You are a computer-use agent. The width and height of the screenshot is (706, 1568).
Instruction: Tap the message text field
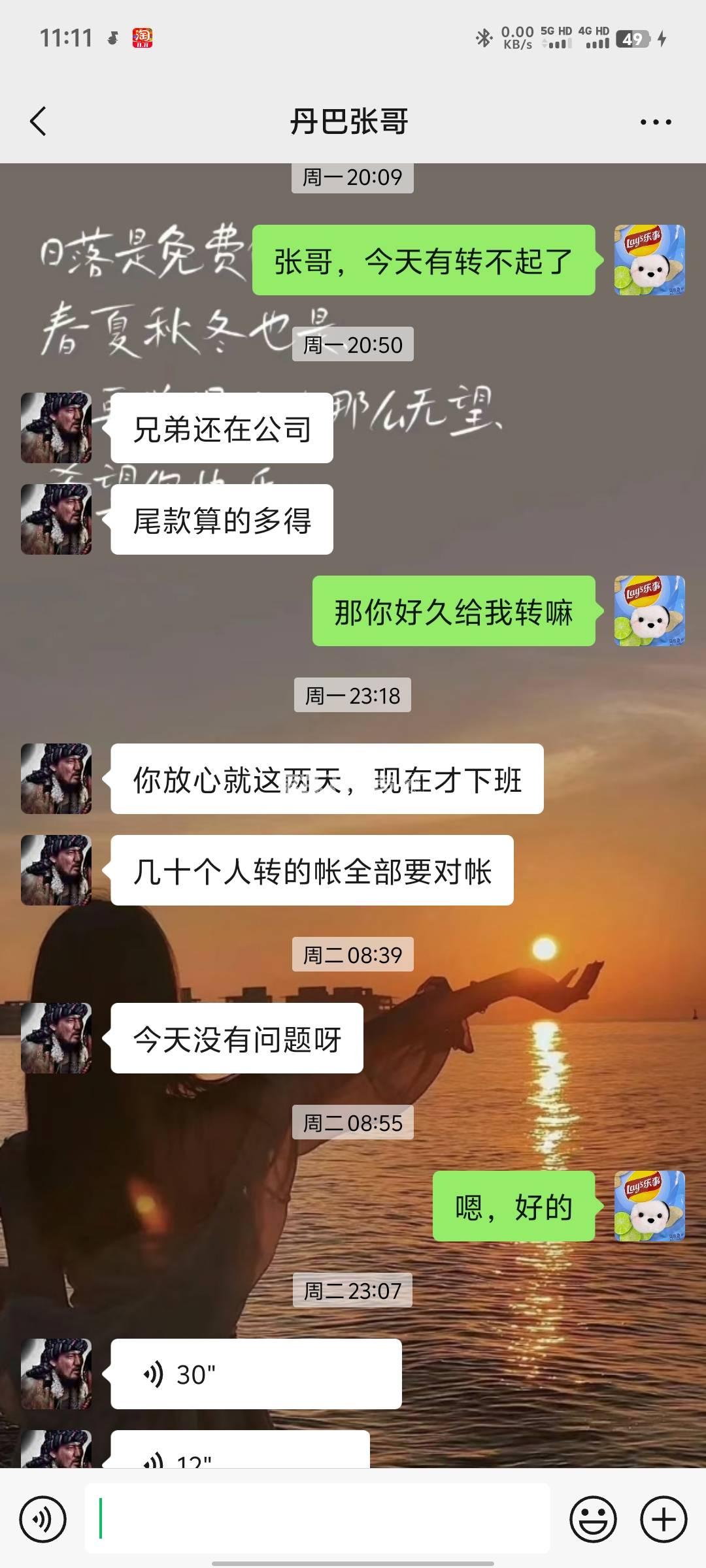(x=317, y=1518)
